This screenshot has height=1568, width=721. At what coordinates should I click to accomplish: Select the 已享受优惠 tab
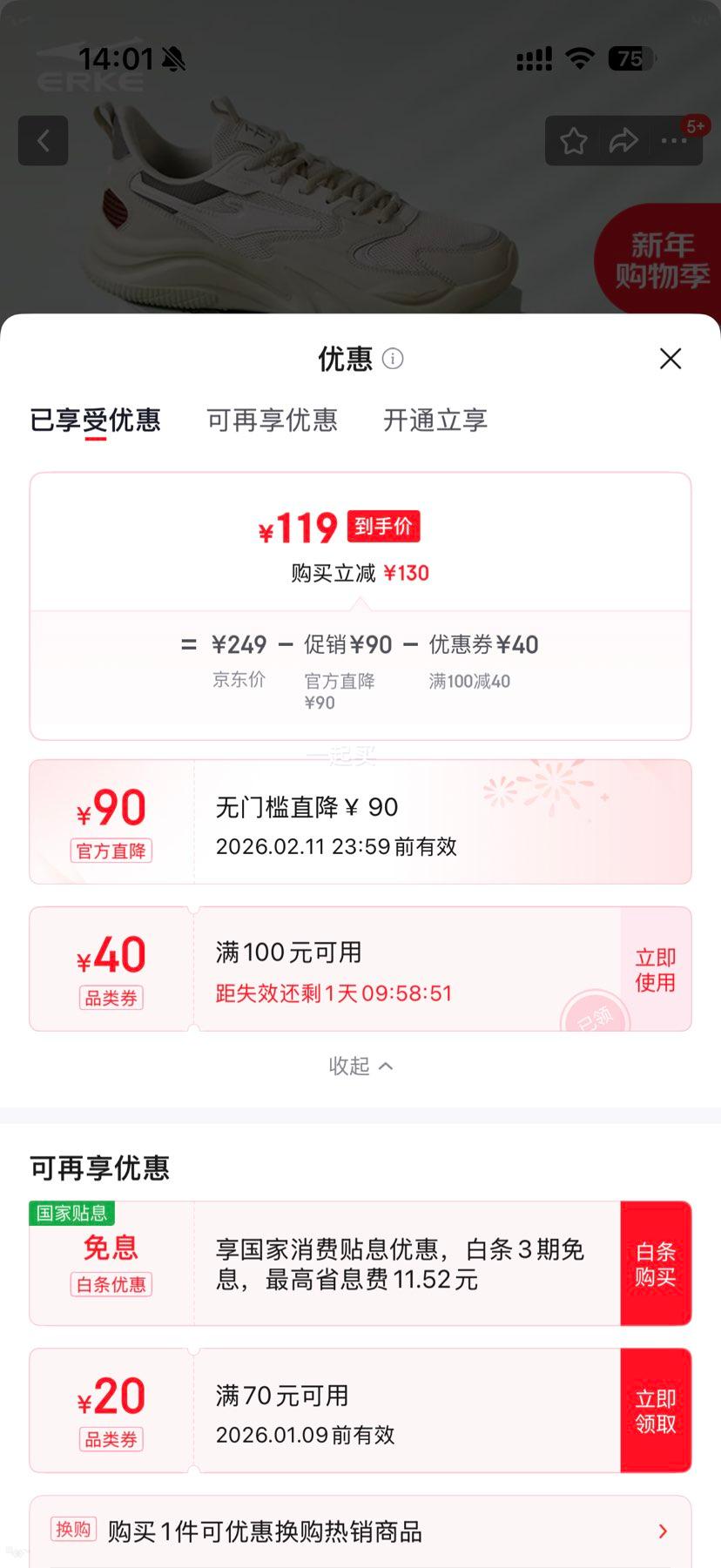[x=96, y=421]
